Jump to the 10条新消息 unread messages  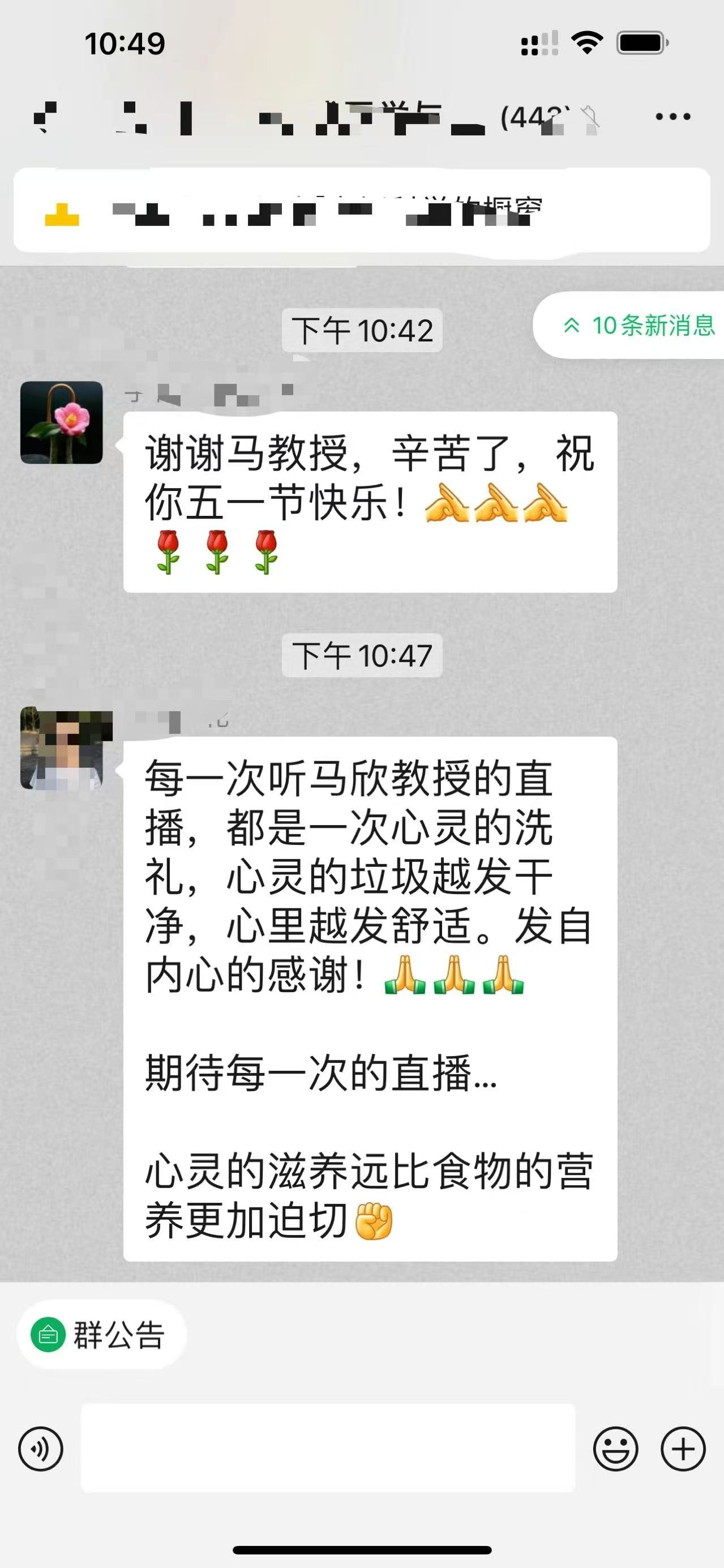click(x=639, y=326)
